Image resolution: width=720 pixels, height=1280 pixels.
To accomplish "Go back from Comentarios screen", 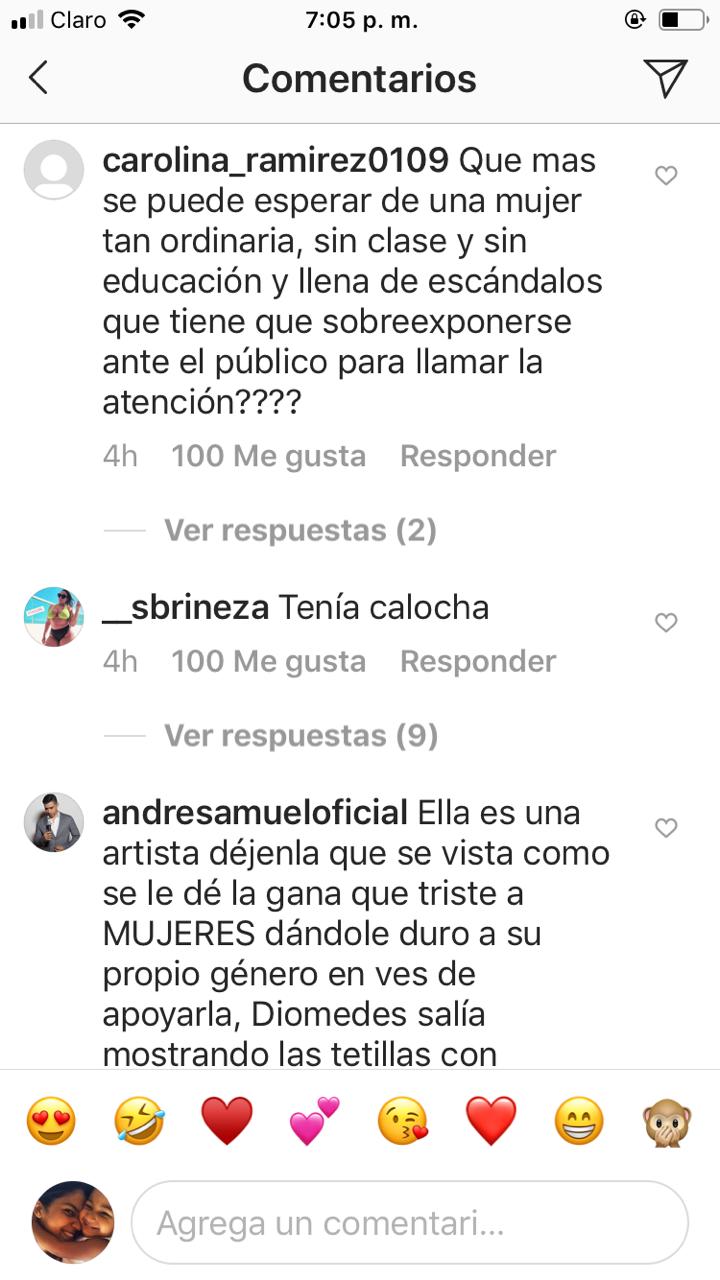I will pyautogui.click(x=38, y=78).
